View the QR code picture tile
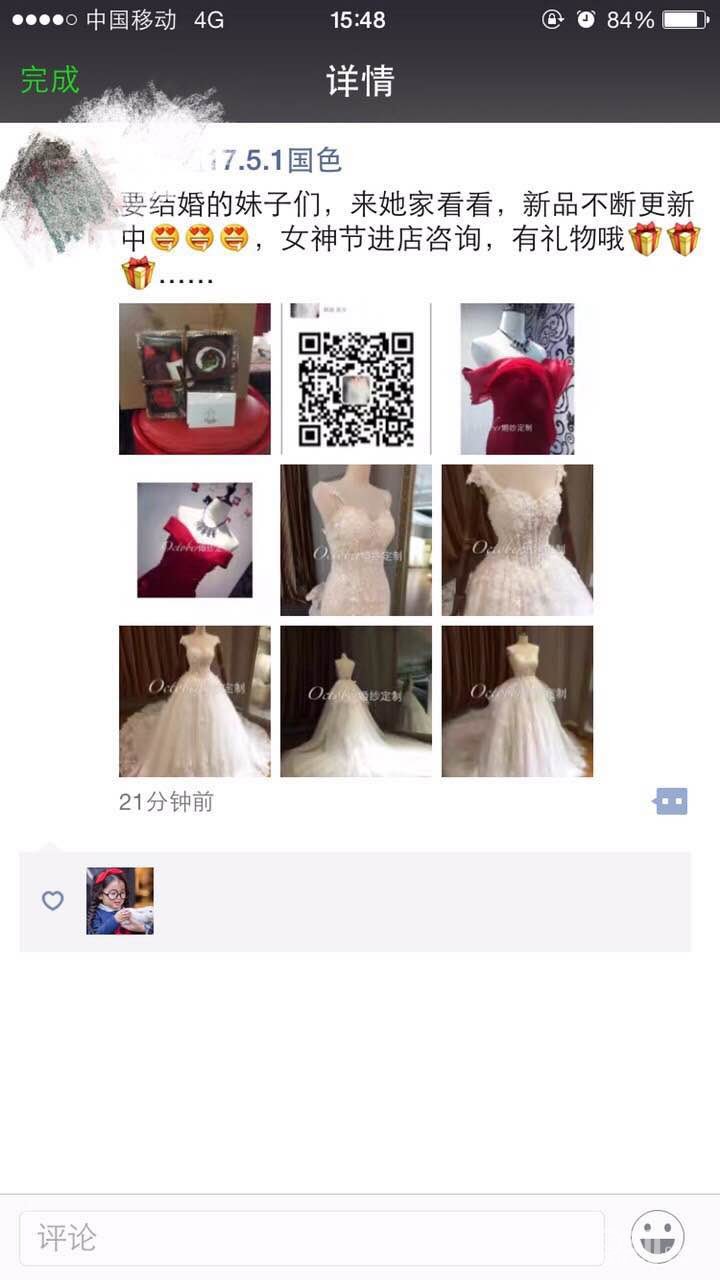 [356, 379]
